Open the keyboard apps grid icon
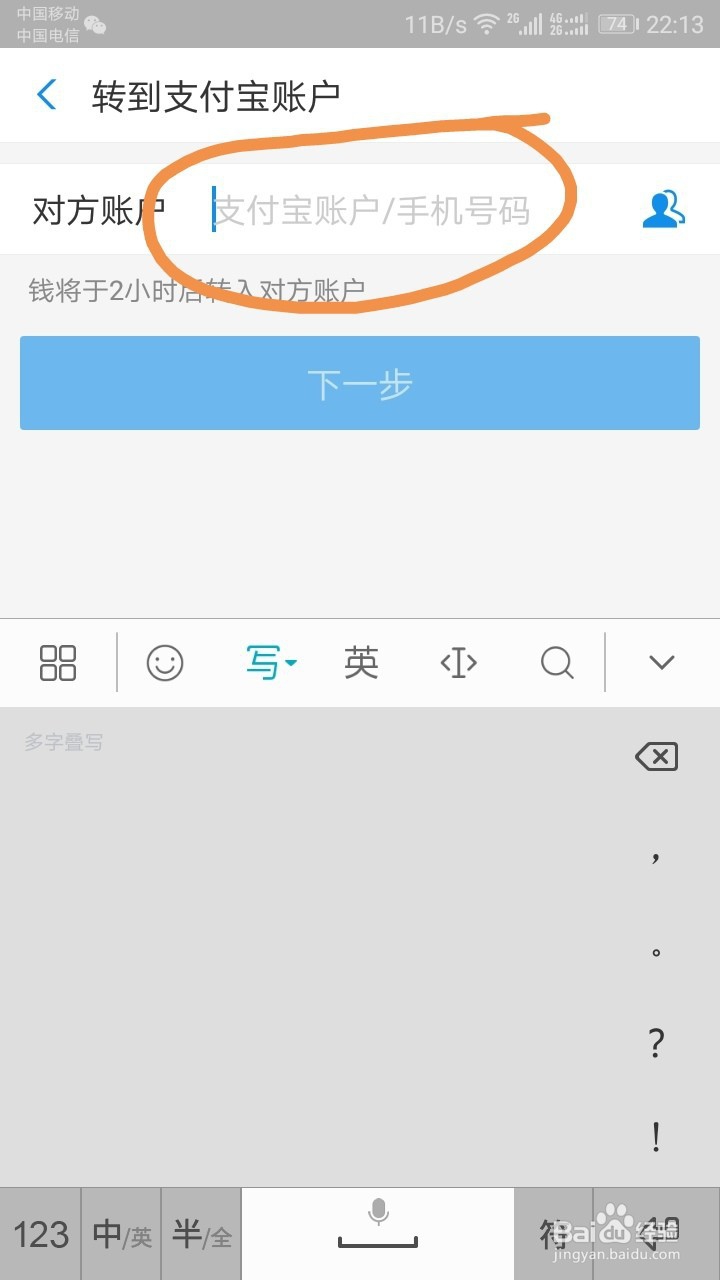Viewport: 720px width, 1280px height. [57, 662]
